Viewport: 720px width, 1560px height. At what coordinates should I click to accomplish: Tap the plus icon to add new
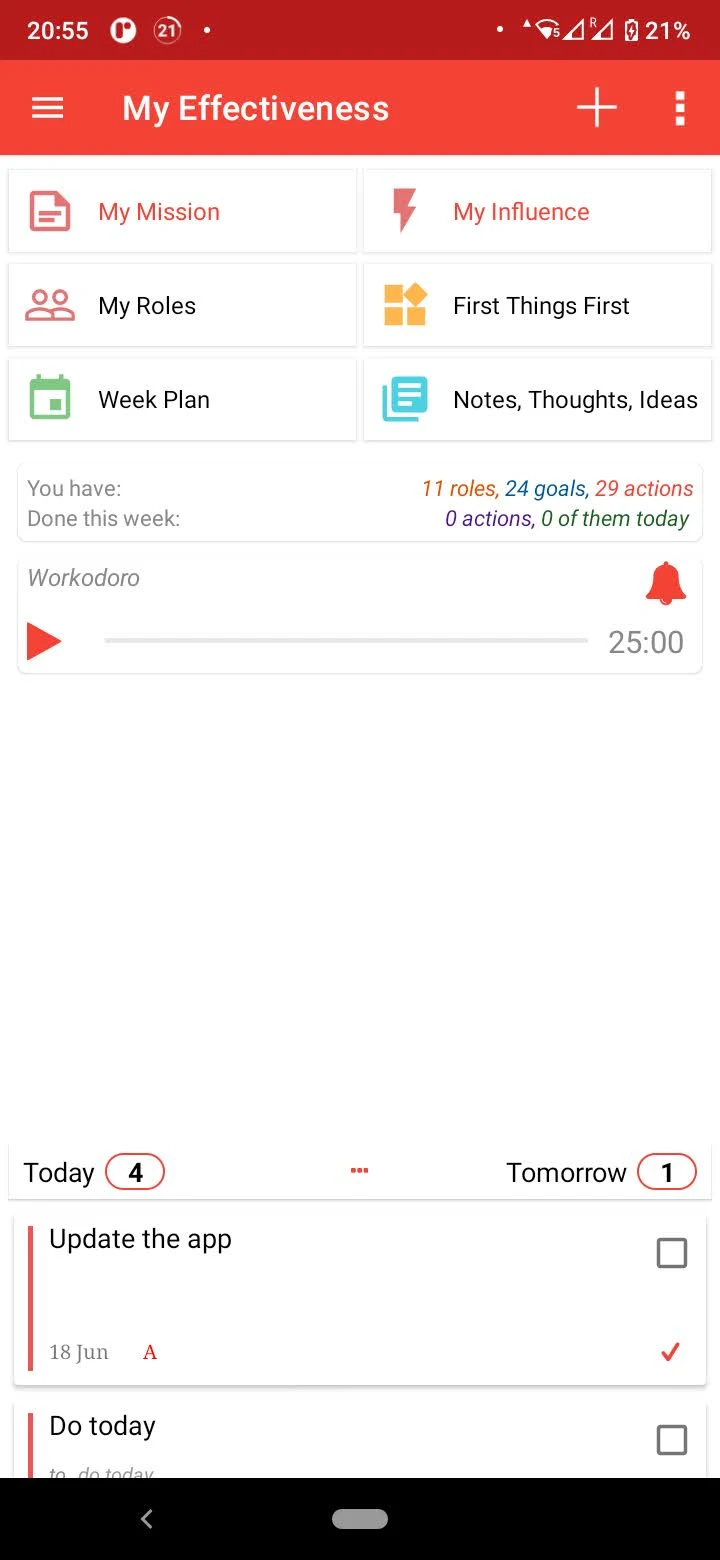[597, 108]
